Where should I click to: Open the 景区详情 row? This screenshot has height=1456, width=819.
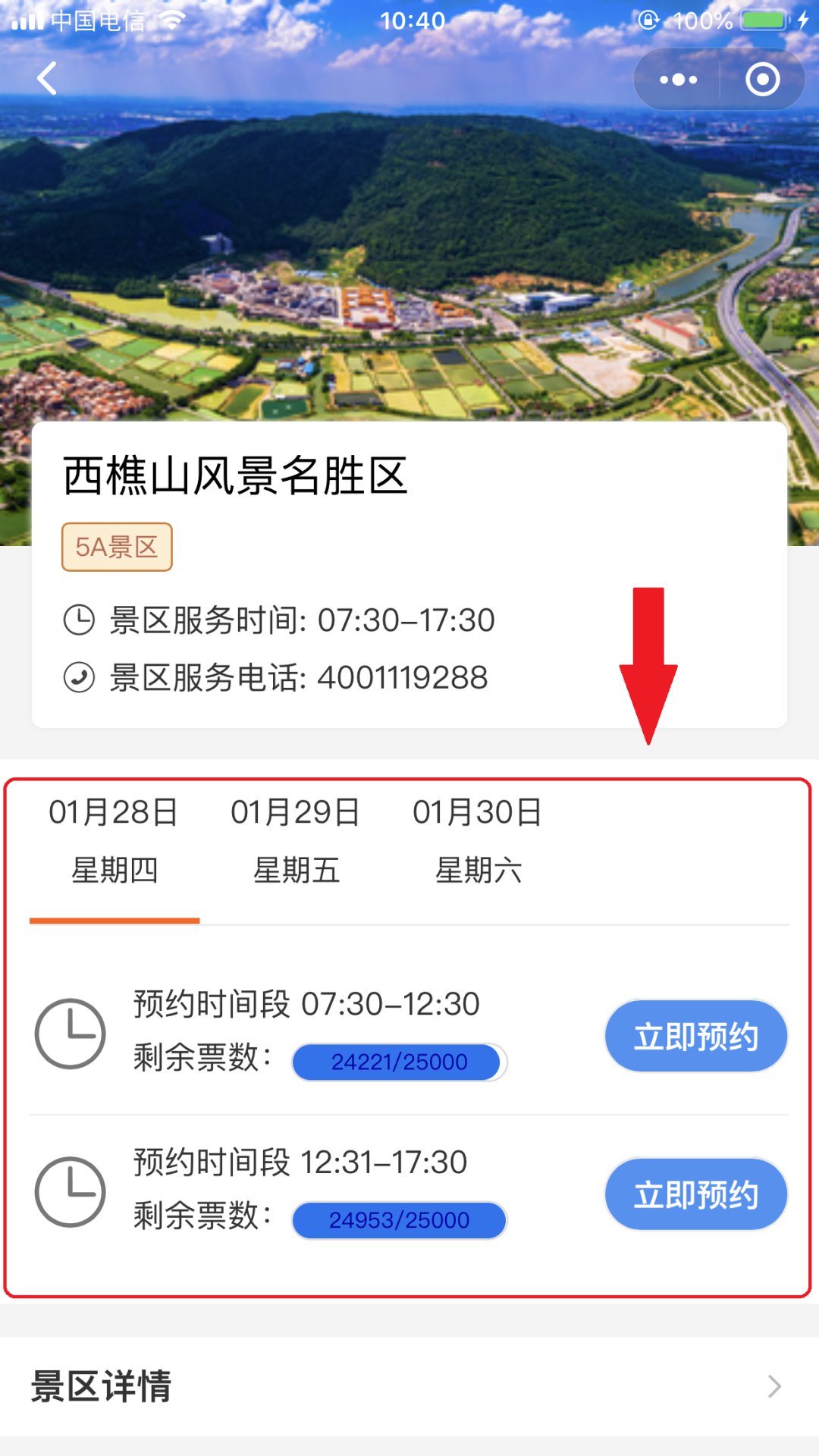click(x=409, y=1386)
